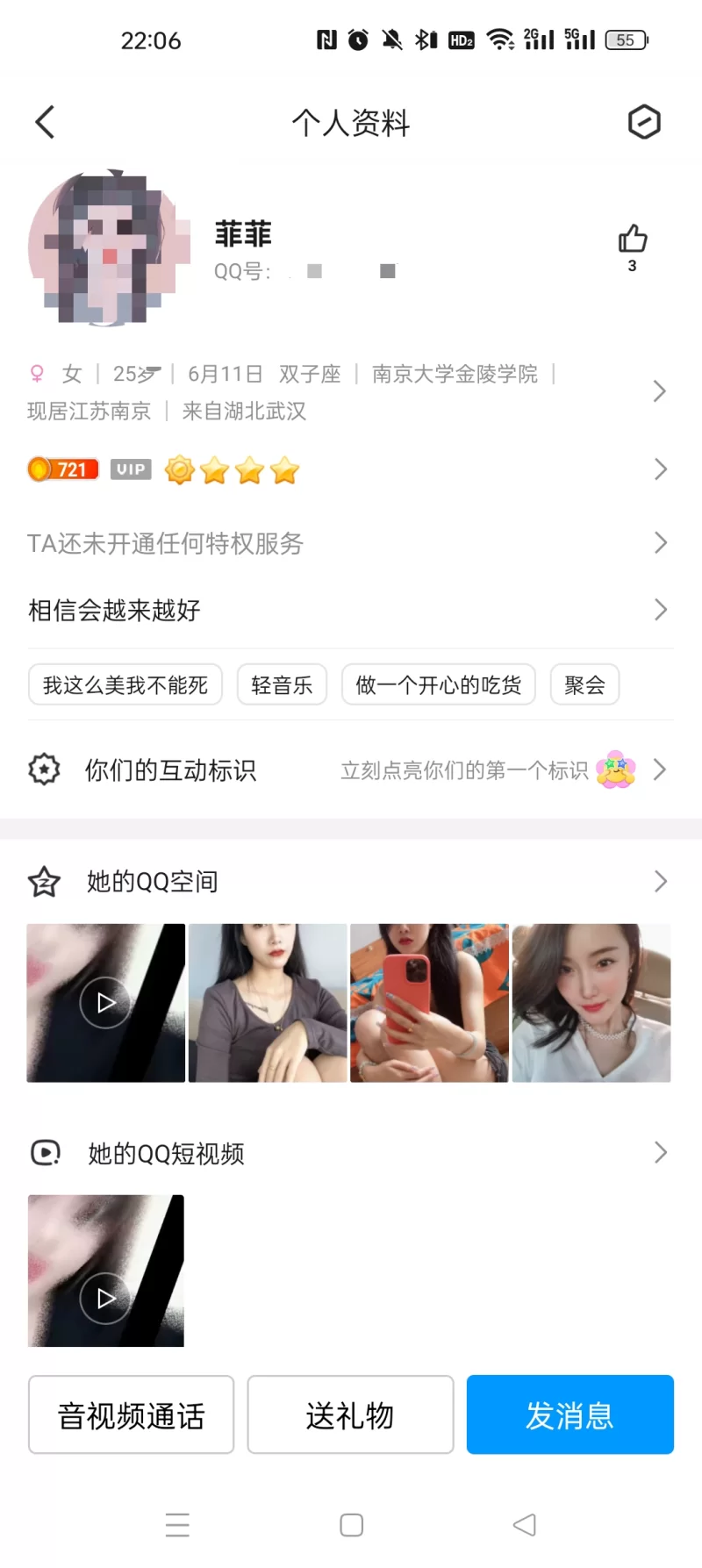Select the 我这么美我不能死 tag
The width and height of the screenshot is (702, 1568).
(125, 685)
